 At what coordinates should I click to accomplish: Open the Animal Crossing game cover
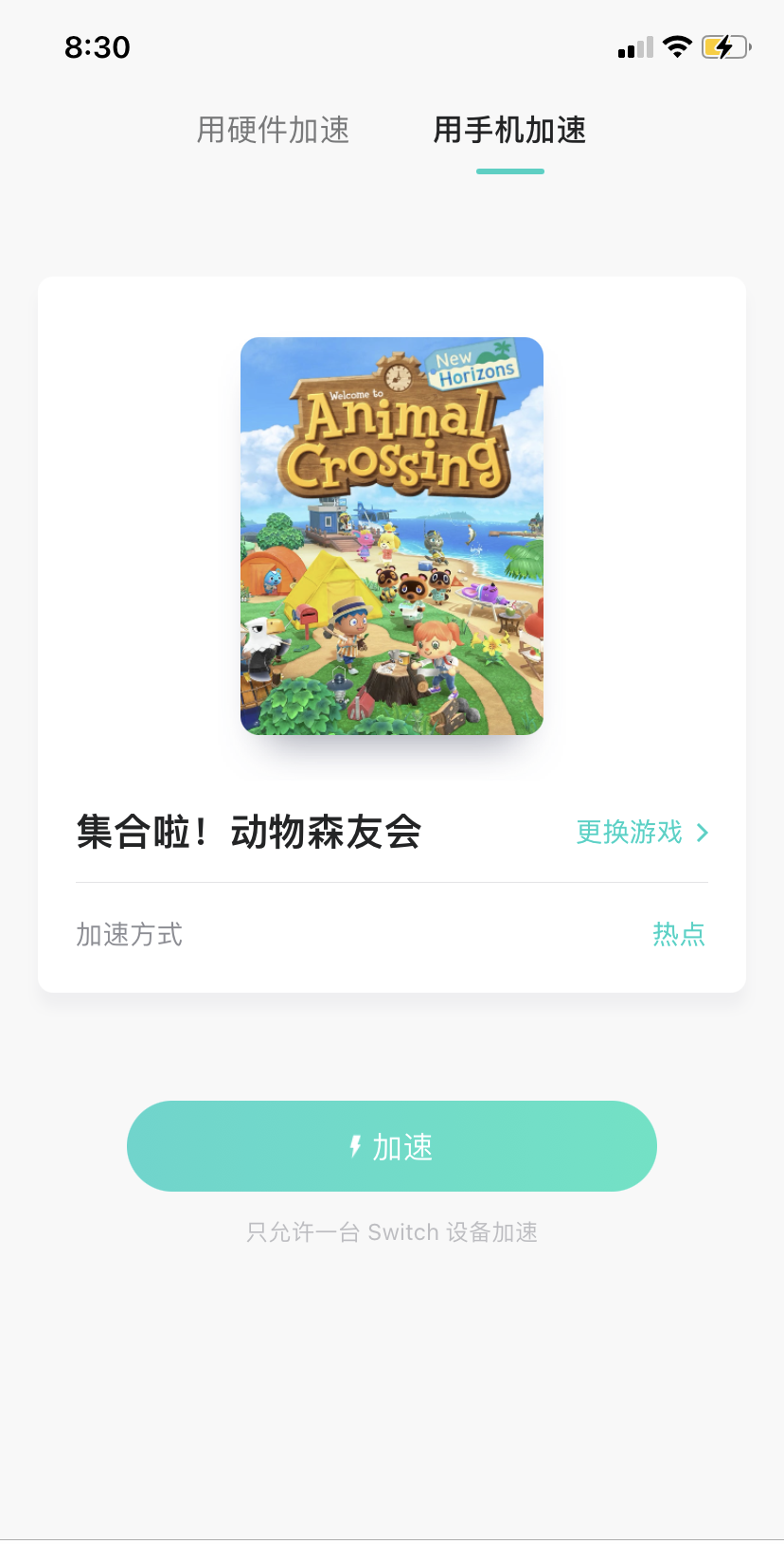click(392, 536)
